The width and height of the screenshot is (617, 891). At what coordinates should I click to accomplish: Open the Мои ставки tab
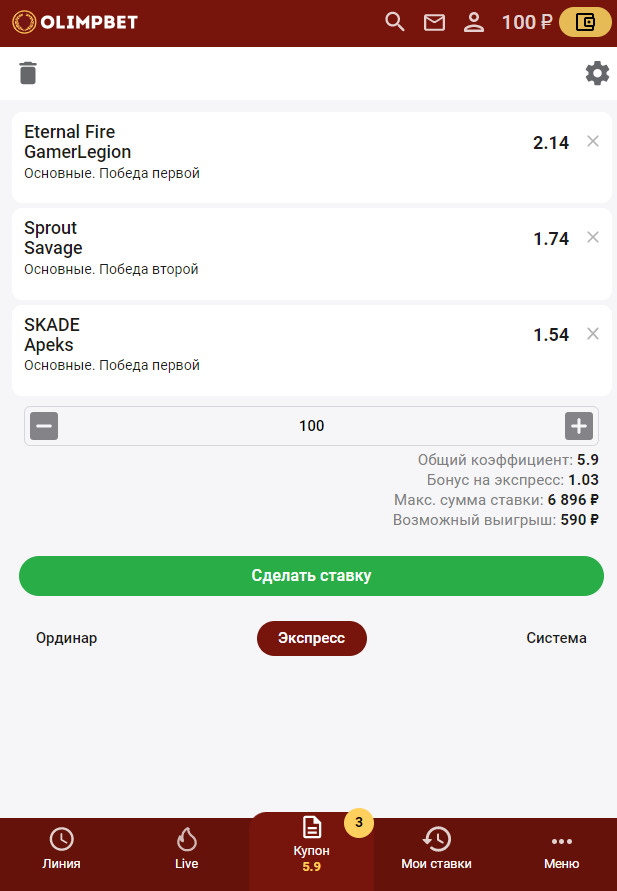pyautogui.click(x=436, y=850)
